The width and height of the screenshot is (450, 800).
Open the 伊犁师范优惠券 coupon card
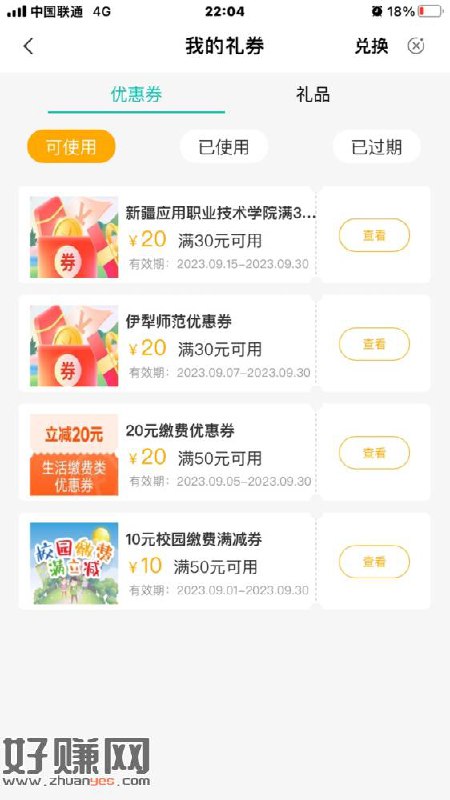166,343
